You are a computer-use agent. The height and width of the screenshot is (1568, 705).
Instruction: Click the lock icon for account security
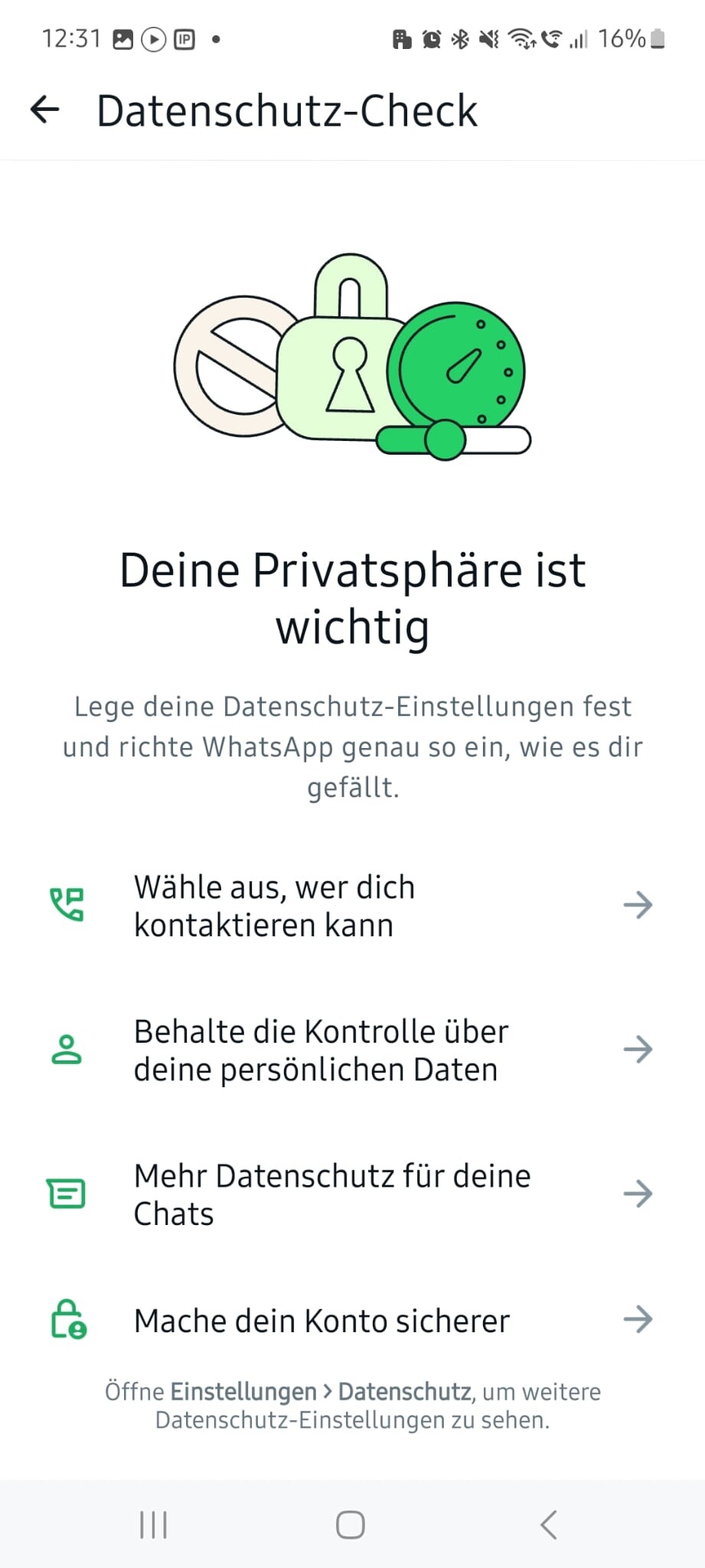tap(67, 1318)
